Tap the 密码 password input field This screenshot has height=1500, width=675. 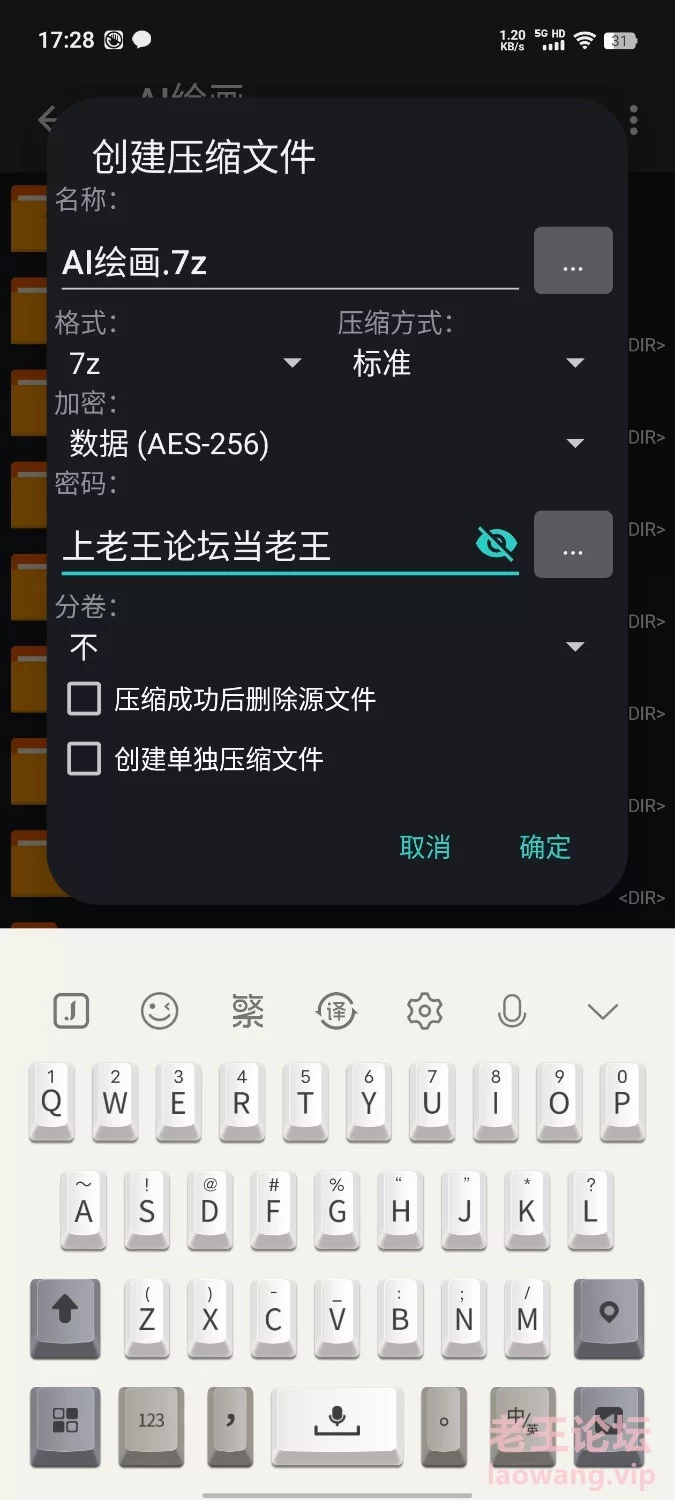pyautogui.click(x=265, y=545)
